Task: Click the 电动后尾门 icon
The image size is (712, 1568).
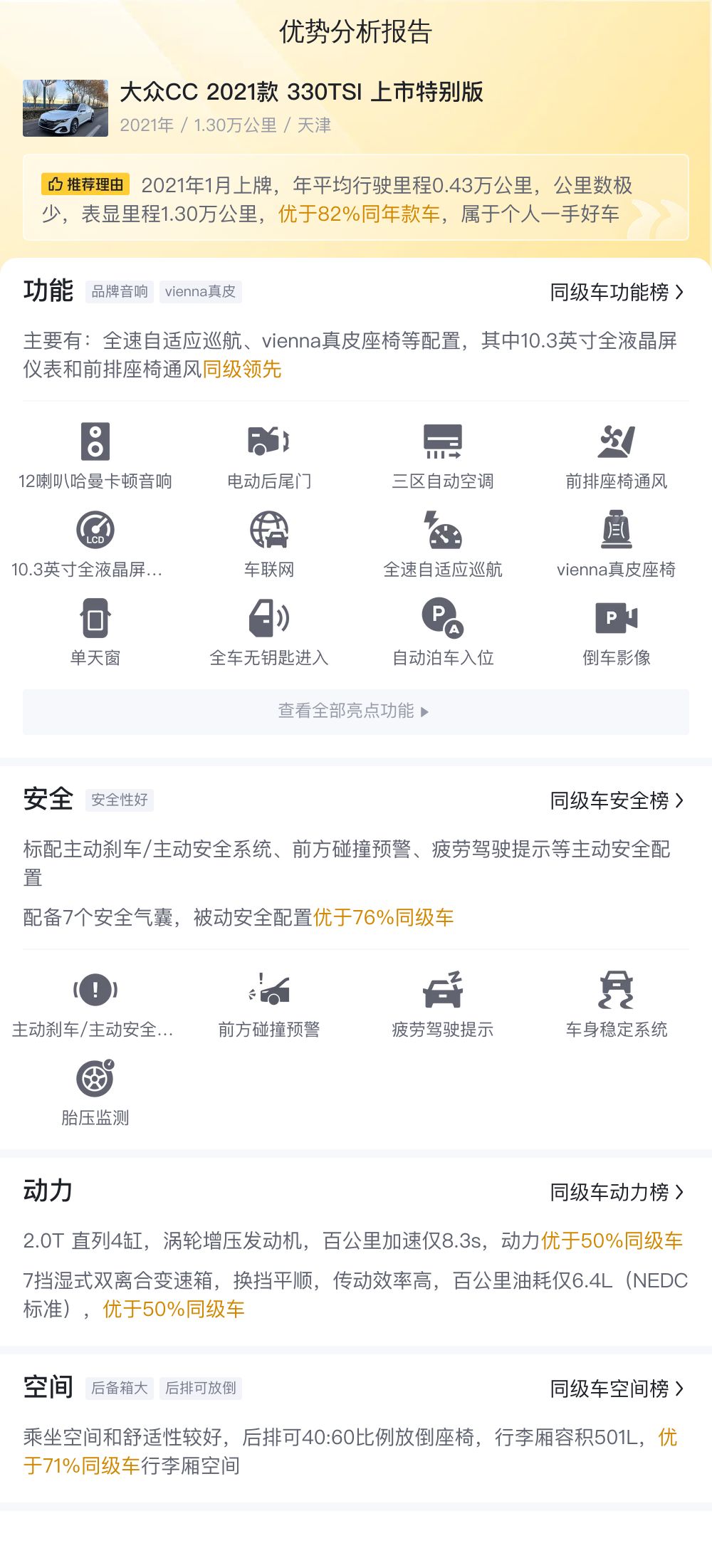Action: tap(269, 441)
